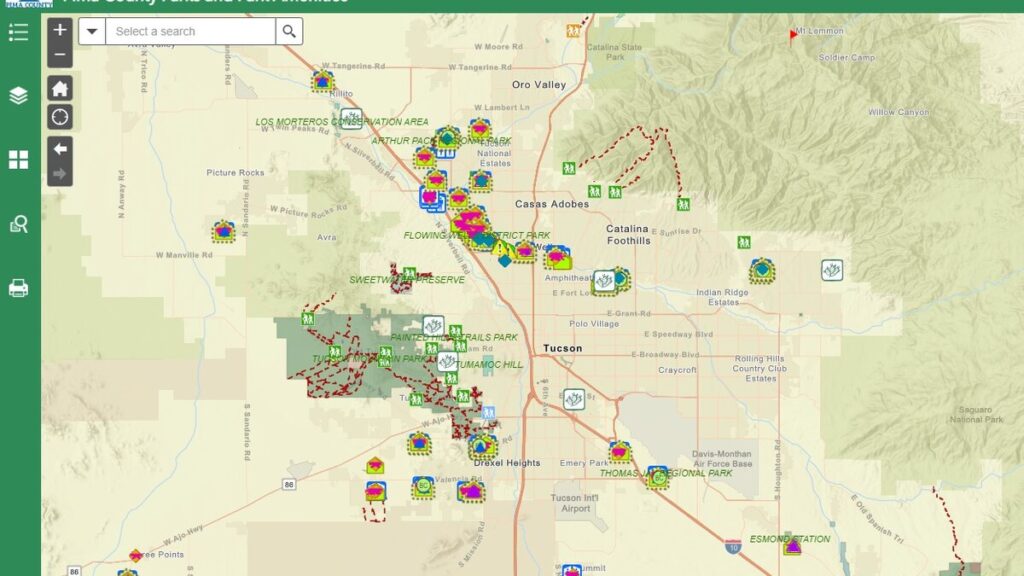Screen dimensions: 1024x576
Task: Go to previous map extent
Action: click(60, 149)
